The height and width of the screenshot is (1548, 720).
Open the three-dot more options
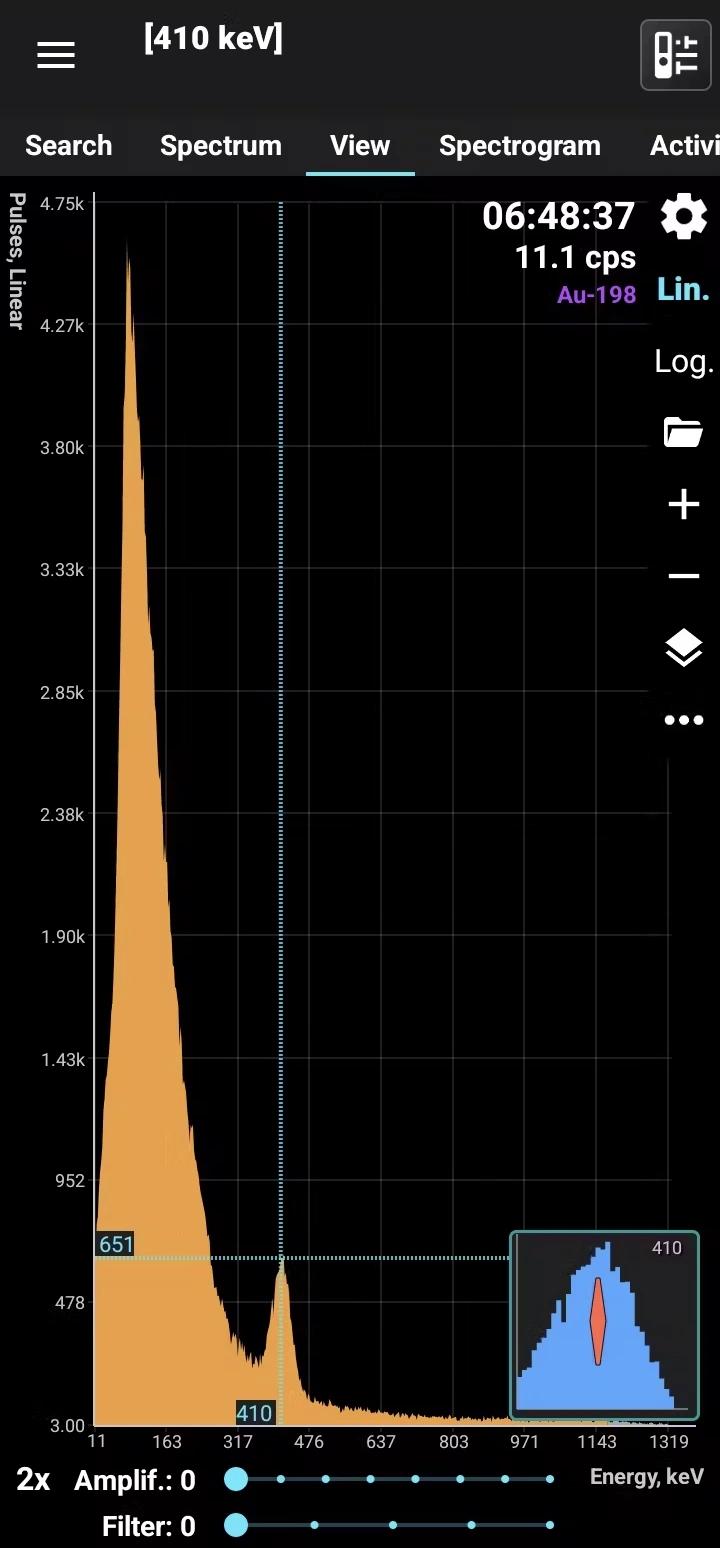point(684,720)
